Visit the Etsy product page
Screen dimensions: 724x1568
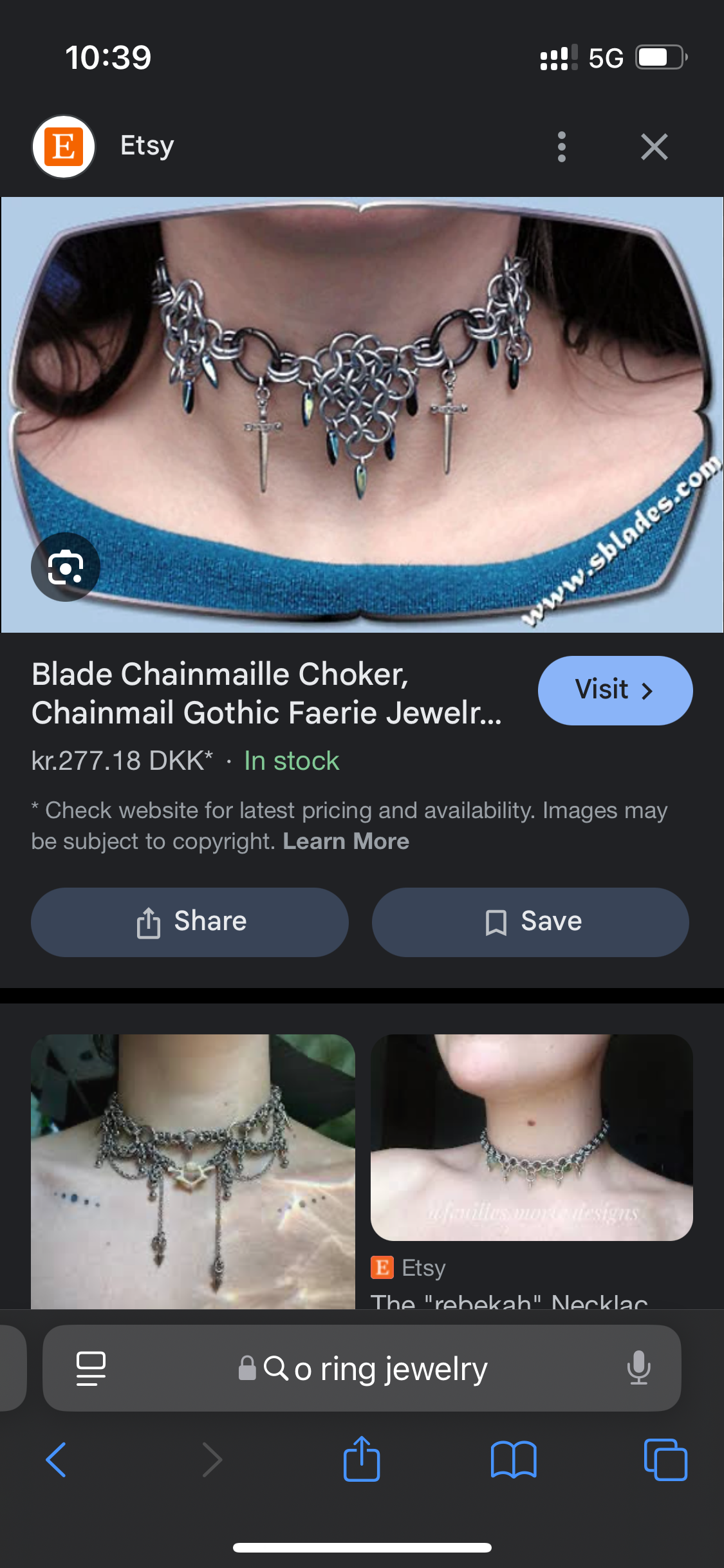click(x=615, y=690)
